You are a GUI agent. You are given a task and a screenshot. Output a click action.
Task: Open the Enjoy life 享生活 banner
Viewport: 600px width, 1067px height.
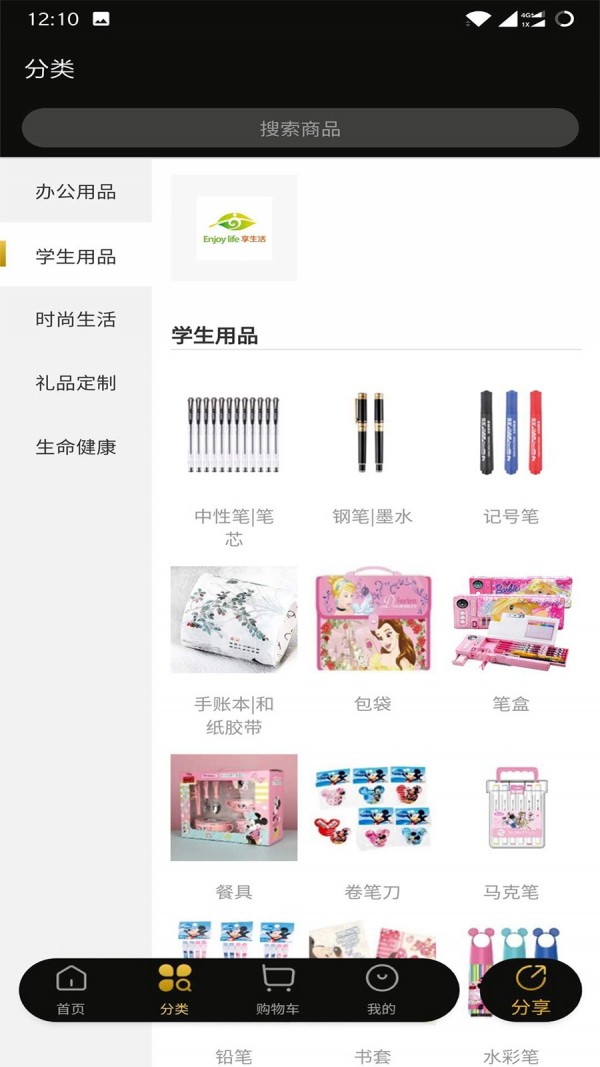click(x=234, y=228)
